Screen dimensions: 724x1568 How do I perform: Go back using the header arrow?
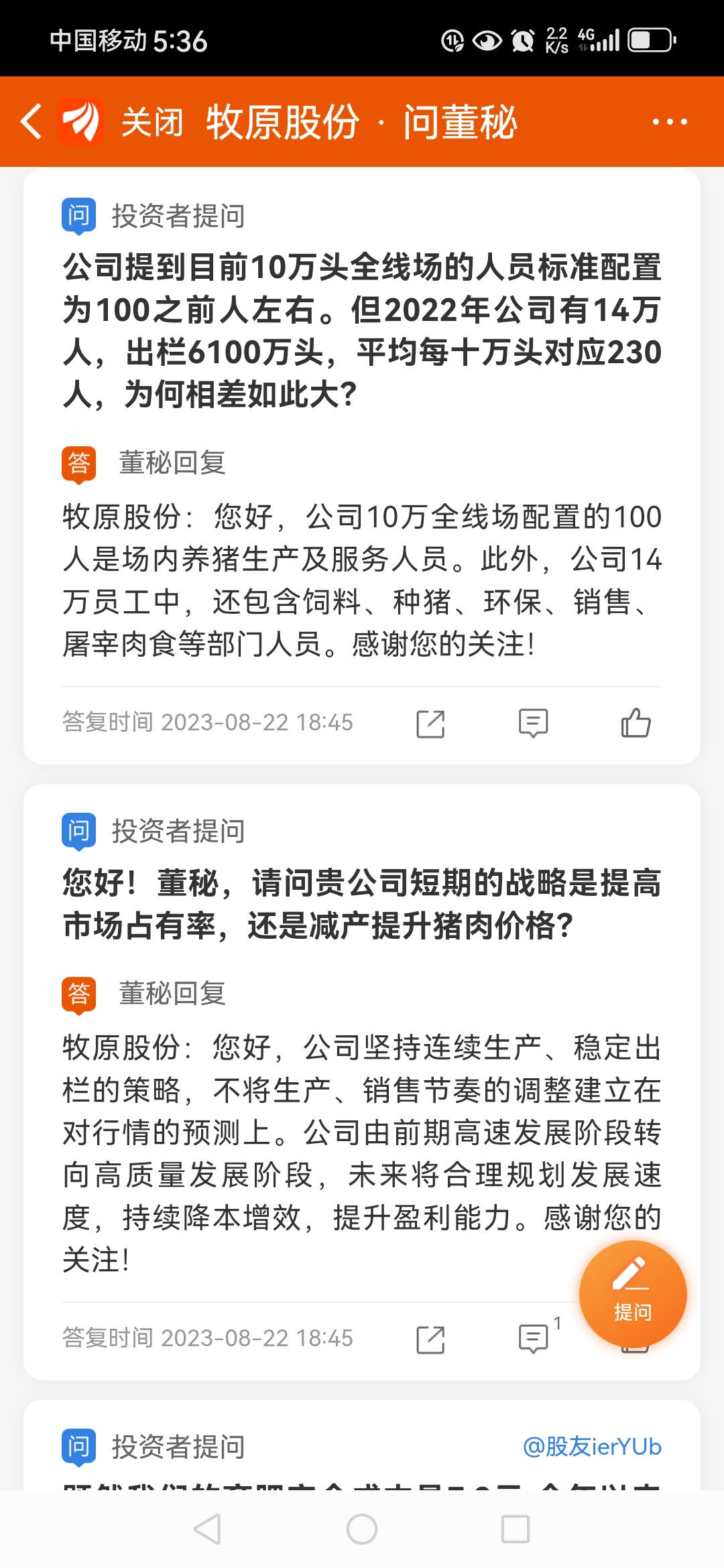pyautogui.click(x=32, y=122)
